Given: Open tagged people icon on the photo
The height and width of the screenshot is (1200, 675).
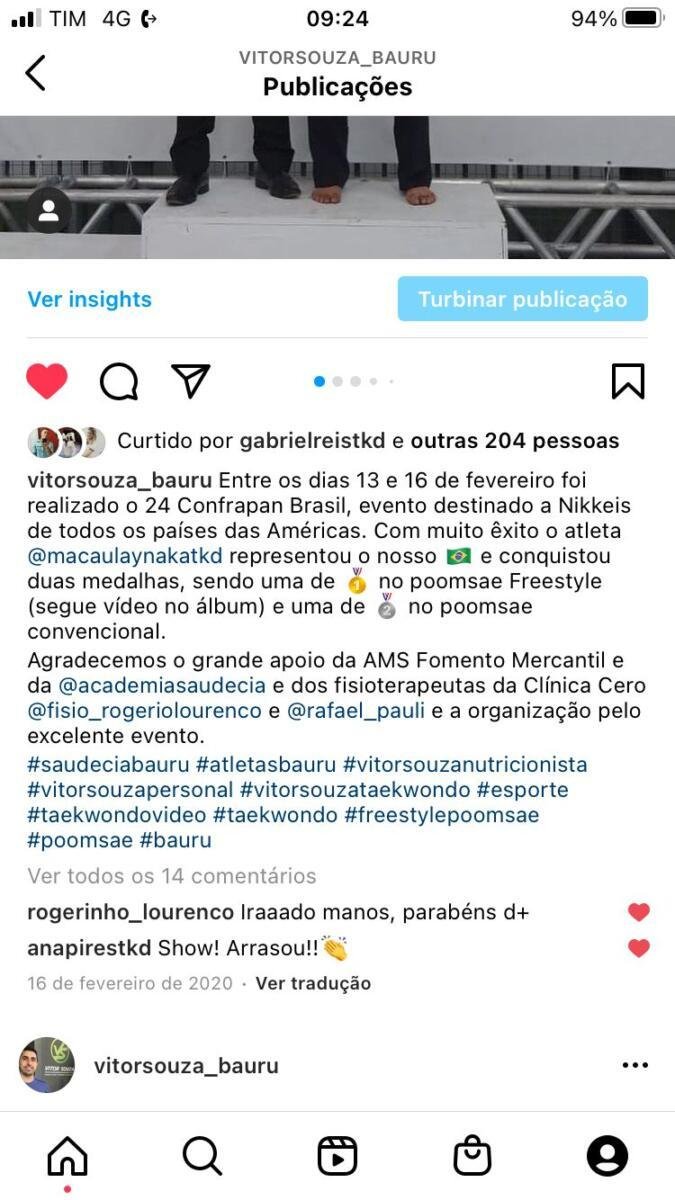Looking at the screenshot, I should tap(48, 210).
